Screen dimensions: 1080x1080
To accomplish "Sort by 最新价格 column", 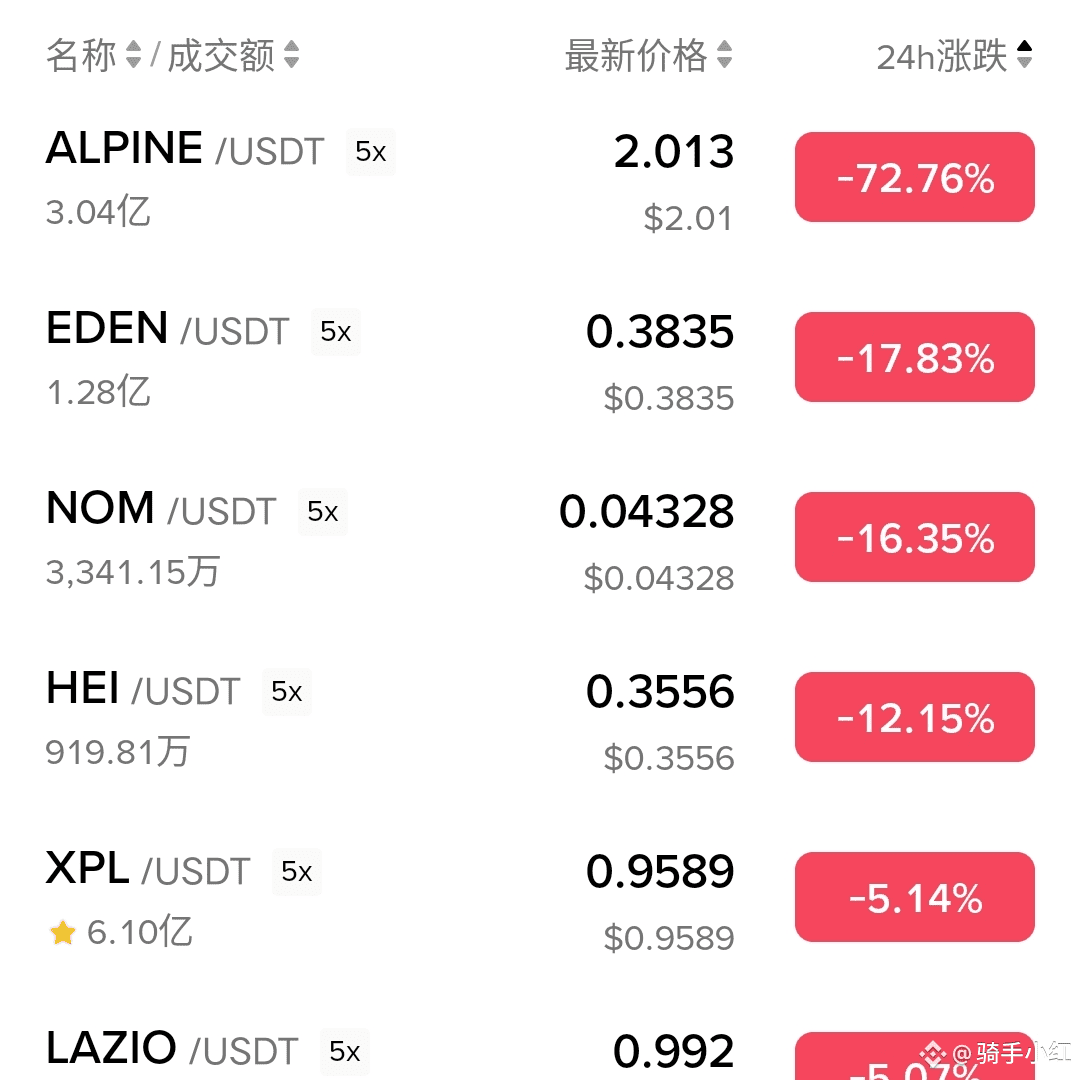I will [647, 56].
